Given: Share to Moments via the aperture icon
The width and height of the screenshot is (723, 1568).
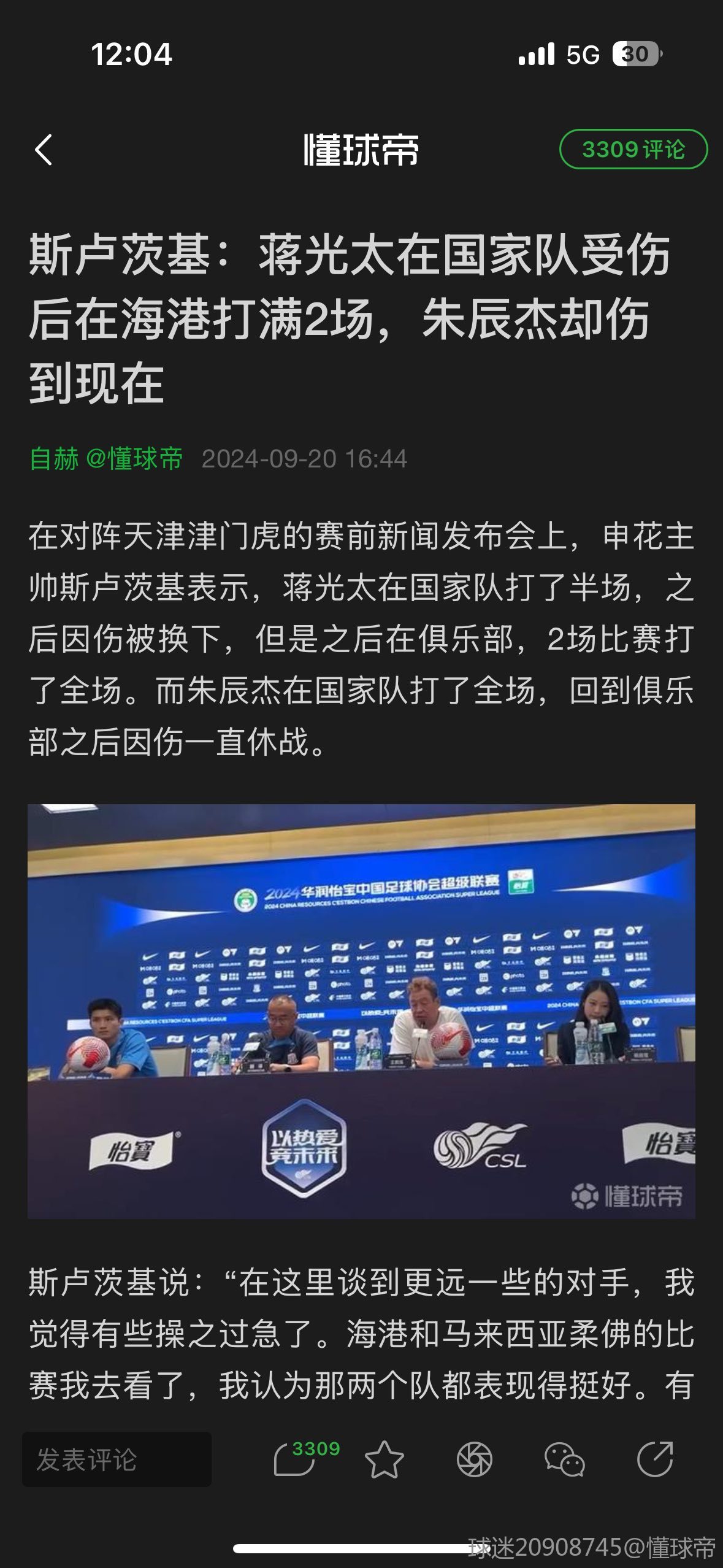Looking at the screenshot, I should pos(474,1459).
